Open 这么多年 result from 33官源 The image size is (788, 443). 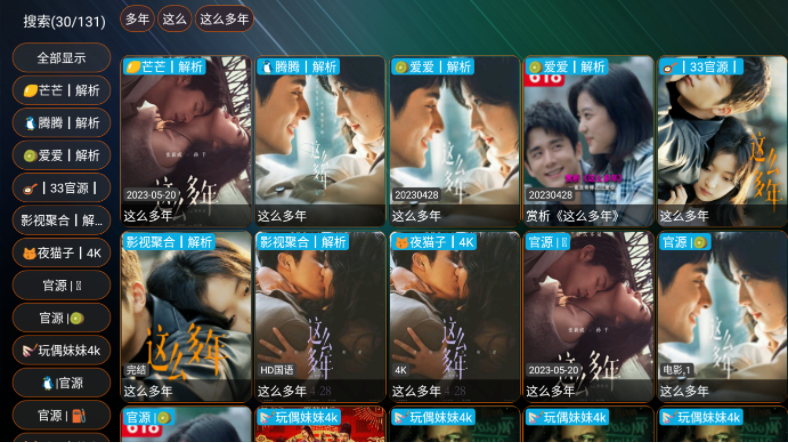pyautogui.click(x=722, y=140)
